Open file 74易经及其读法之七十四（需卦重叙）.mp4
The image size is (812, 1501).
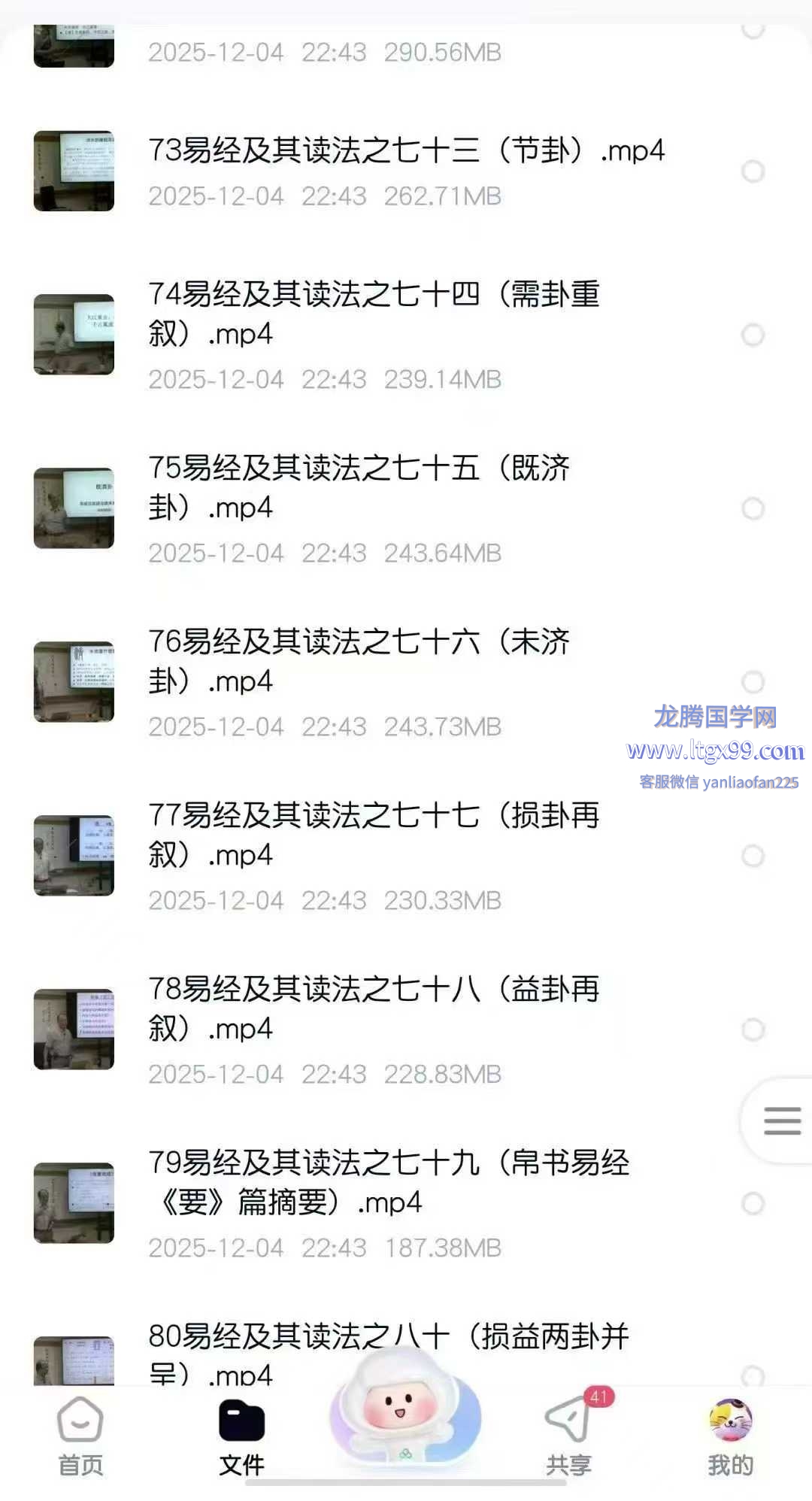374,314
